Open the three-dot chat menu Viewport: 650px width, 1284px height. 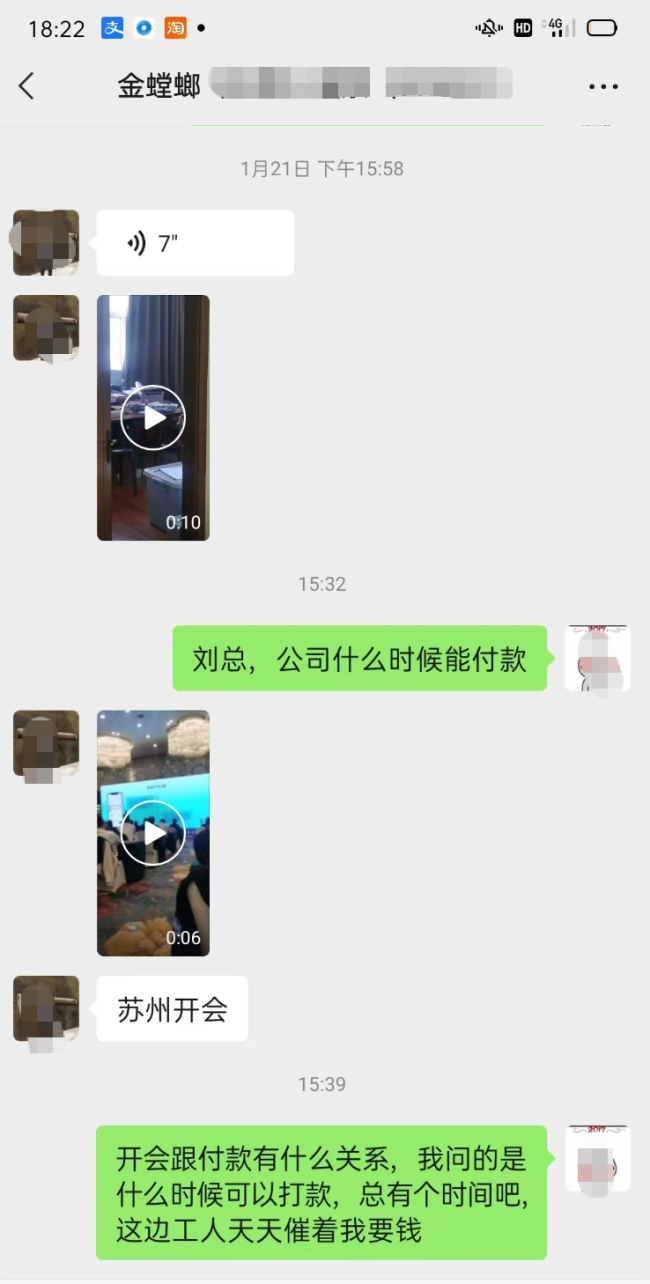(x=603, y=87)
